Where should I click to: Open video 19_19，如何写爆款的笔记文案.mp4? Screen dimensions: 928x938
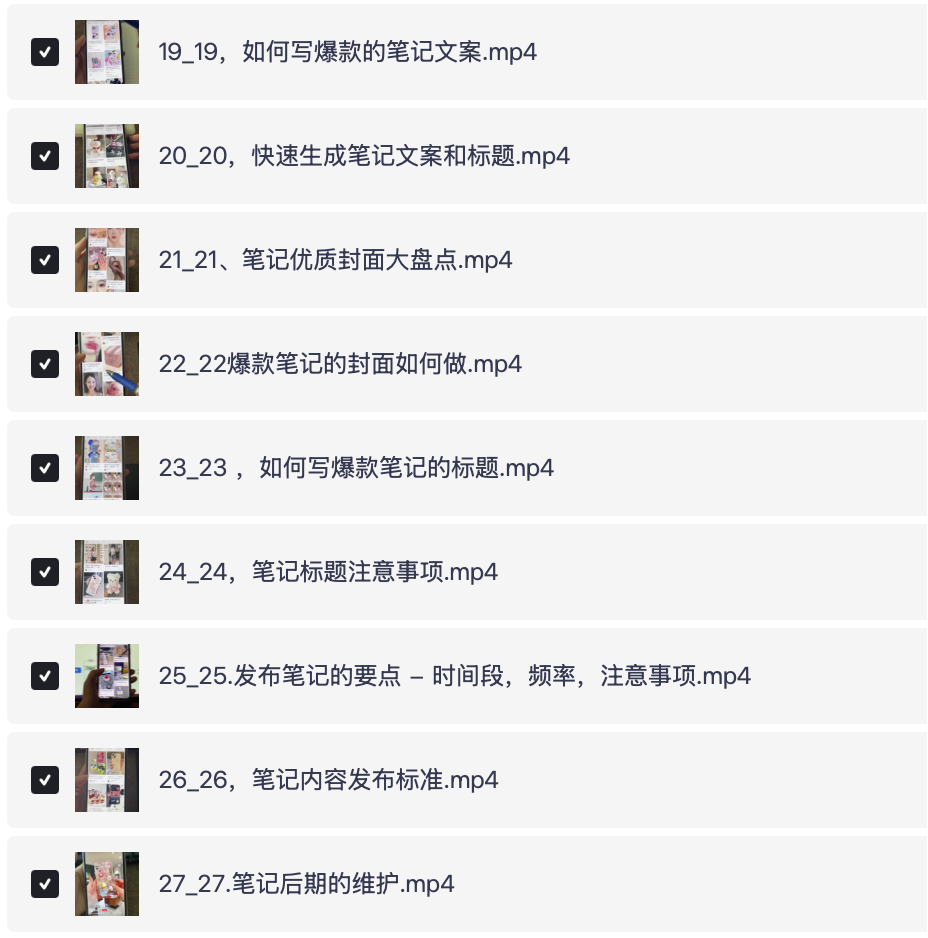tap(347, 52)
